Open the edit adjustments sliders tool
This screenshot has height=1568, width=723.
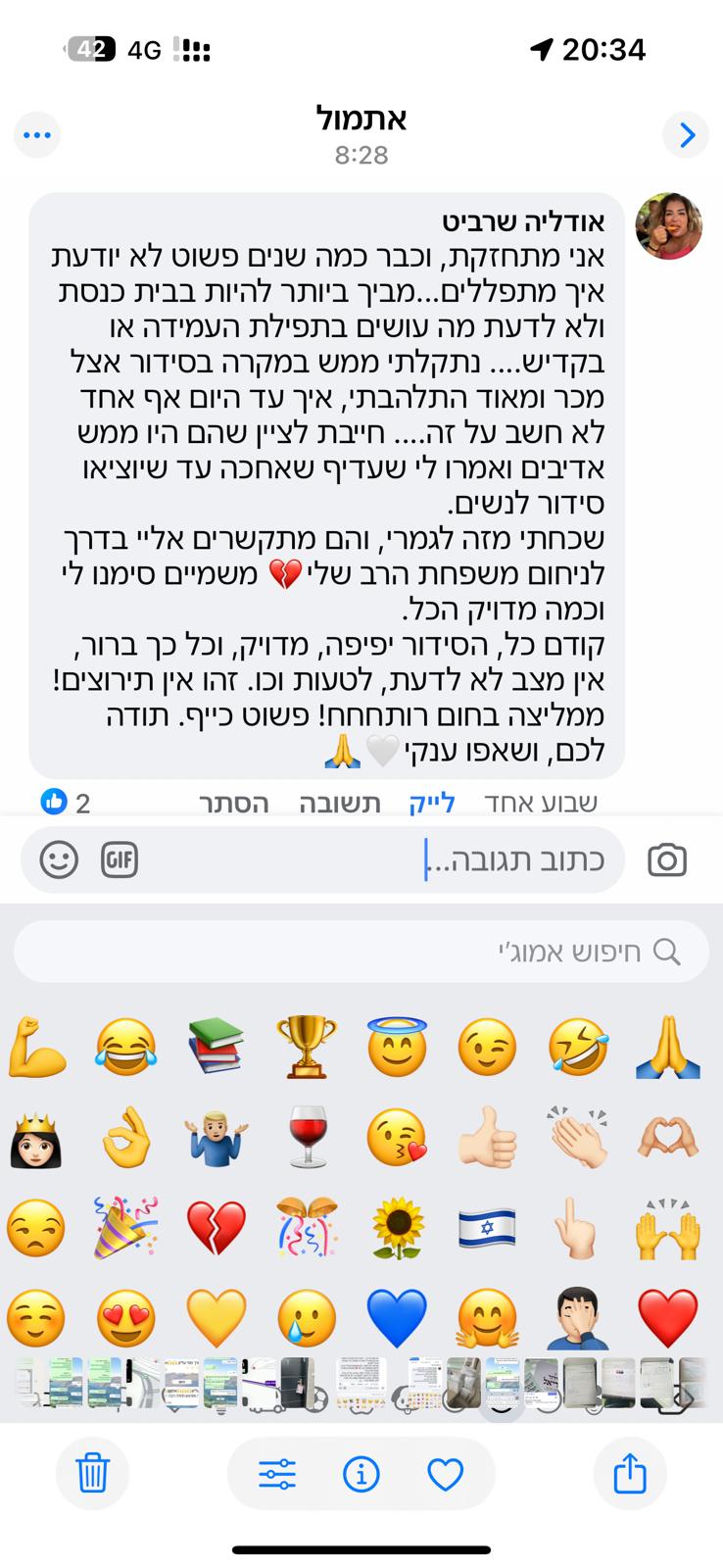(277, 1473)
